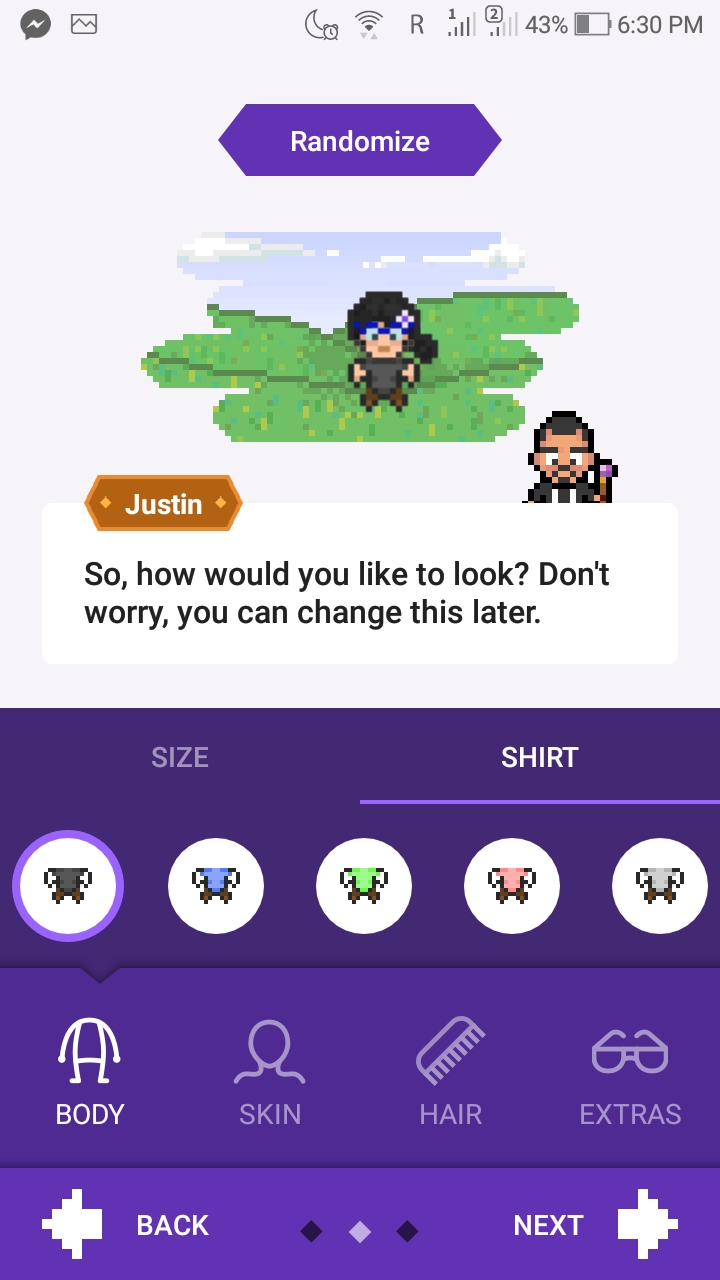Go back to the previous step
720x1280 pixels.
coord(128,1225)
